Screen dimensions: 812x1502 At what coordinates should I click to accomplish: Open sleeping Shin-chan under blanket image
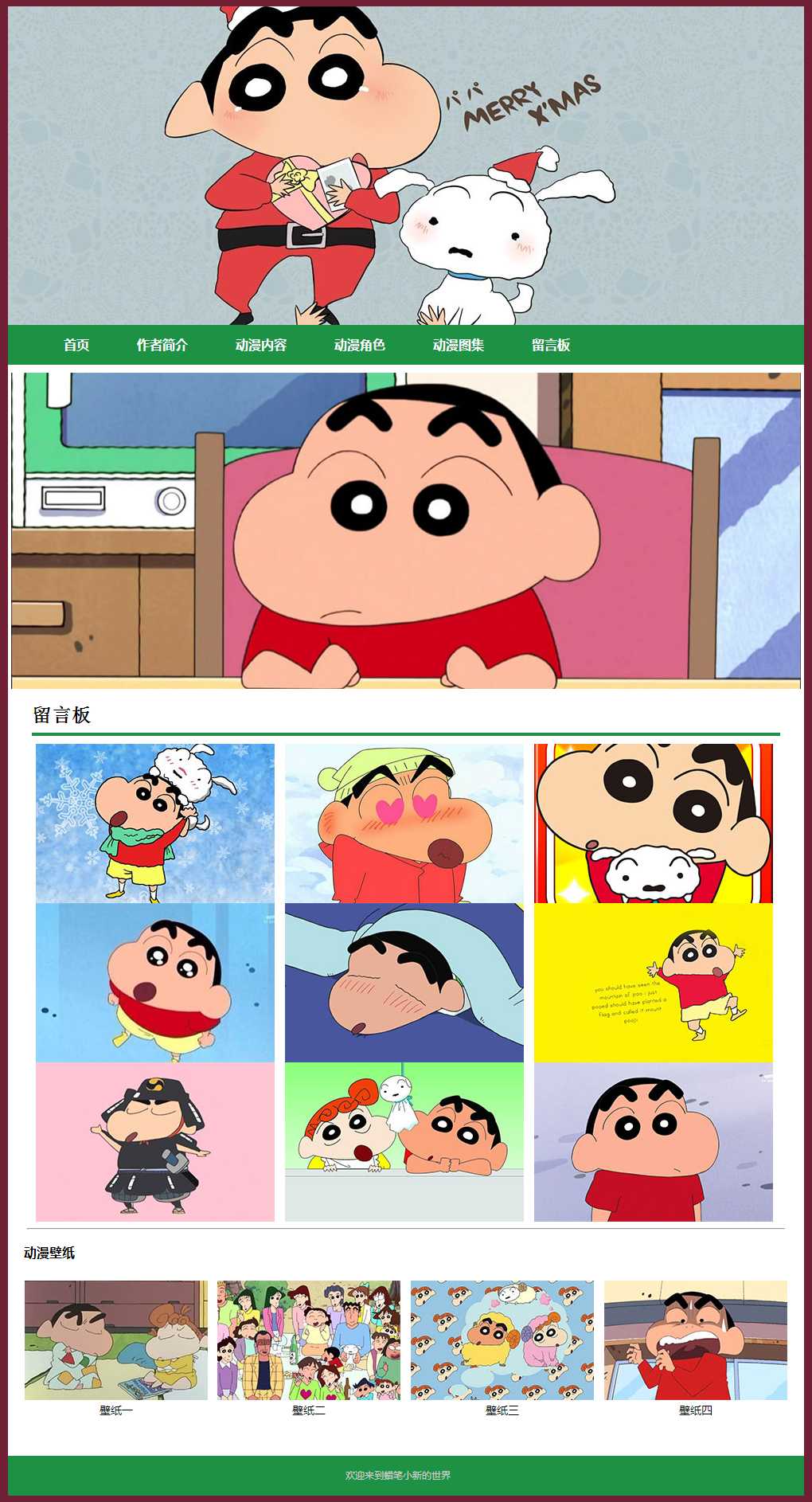(x=404, y=982)
